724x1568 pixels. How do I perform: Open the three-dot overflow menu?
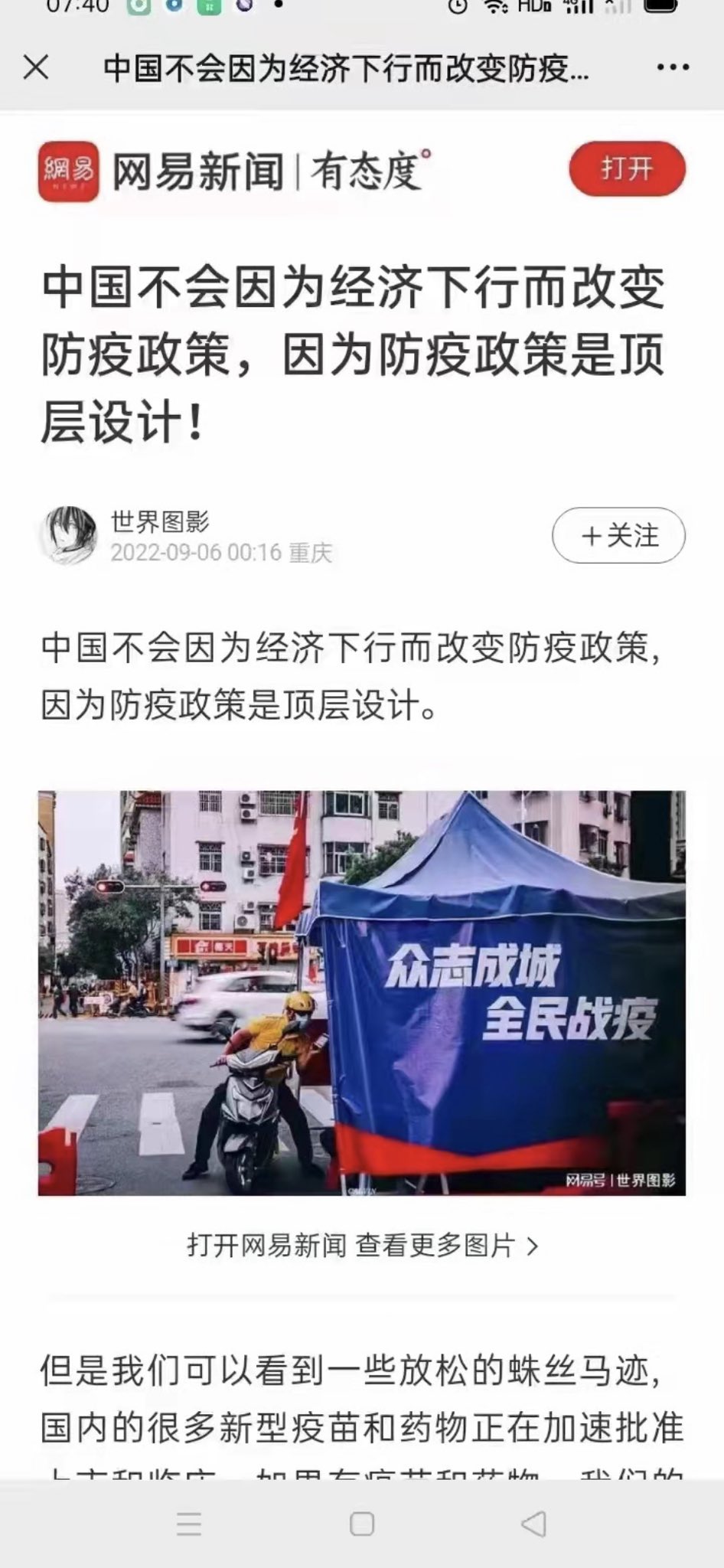(673, 67)
